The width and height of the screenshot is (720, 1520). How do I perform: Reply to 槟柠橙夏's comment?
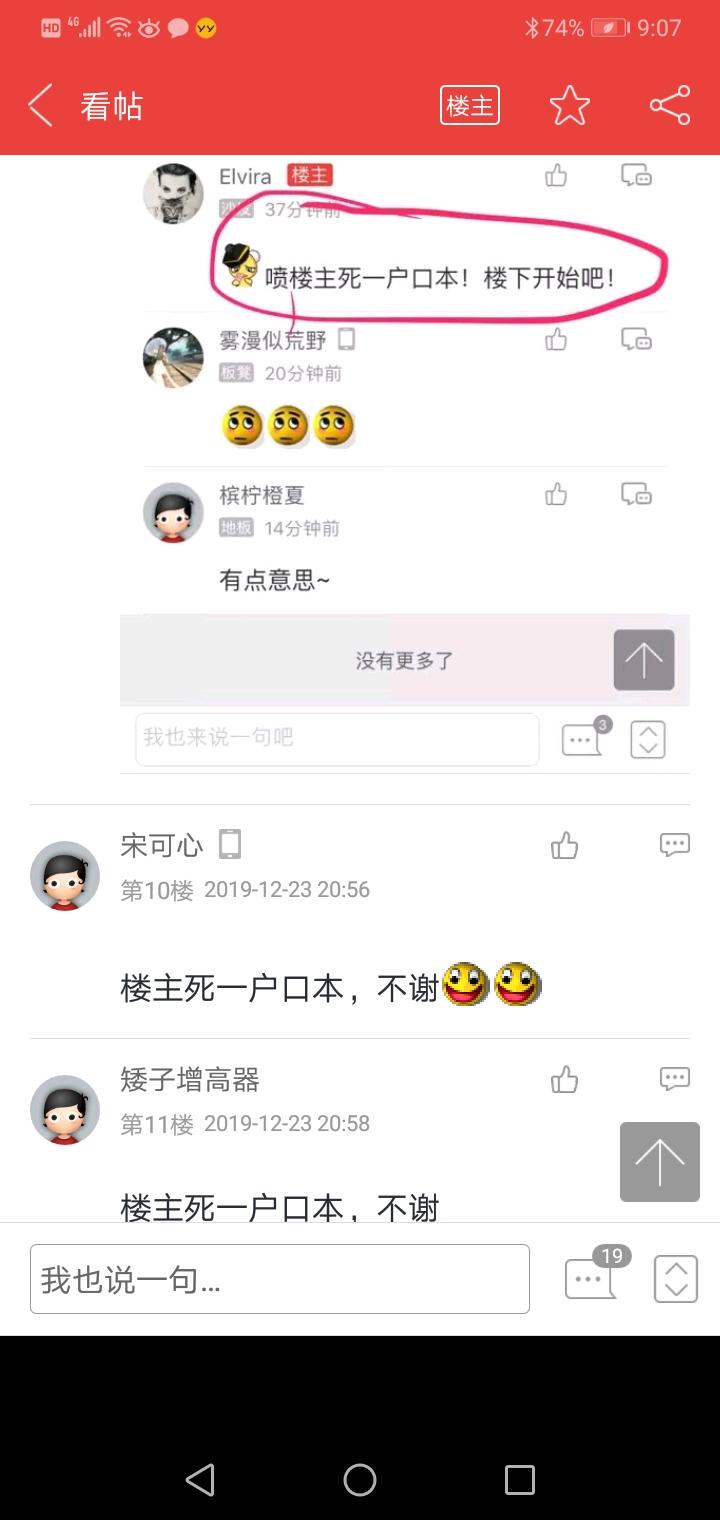click(x=636, y=495)
